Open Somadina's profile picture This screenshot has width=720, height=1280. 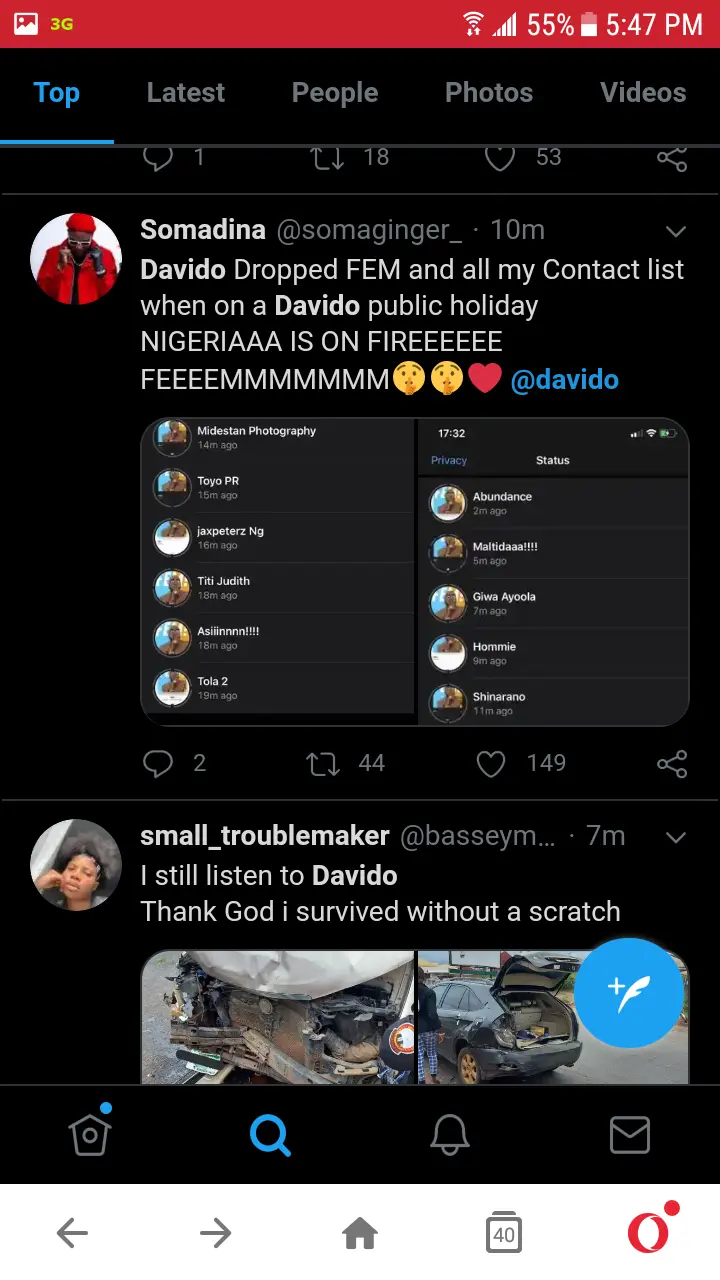tap(77, 258)
